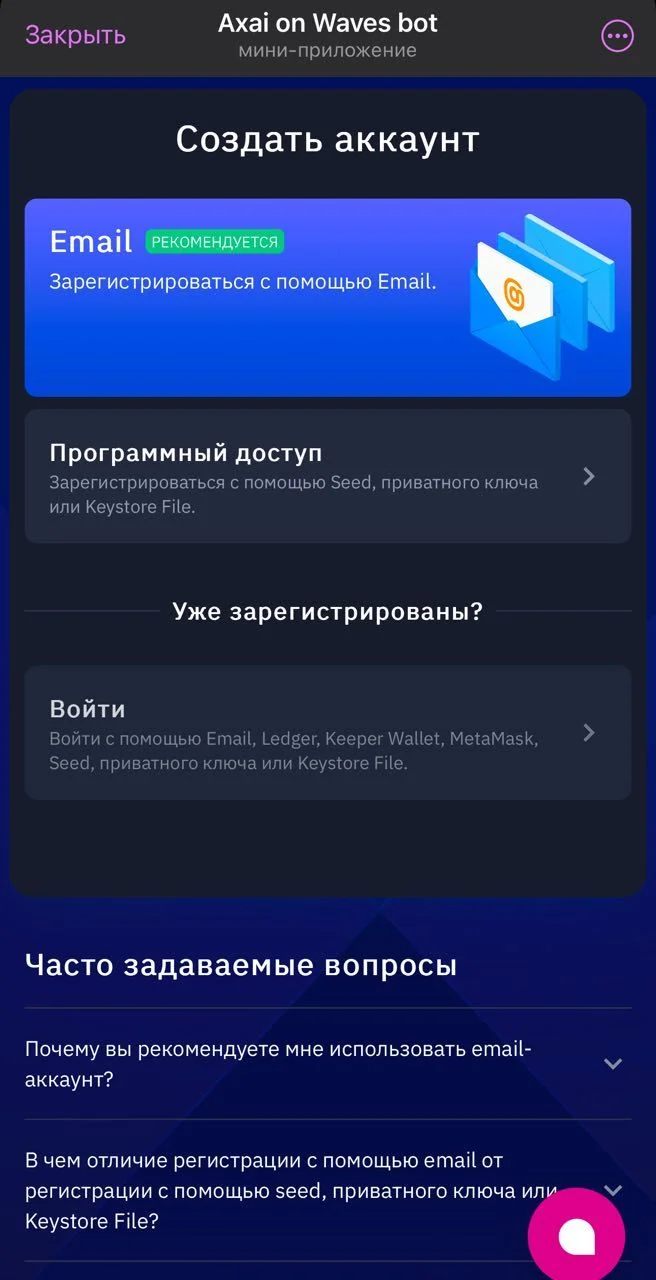Open the three-dot overflow menu
The width and height of the screenshot is (656, 1280).
tap(617, 36)
